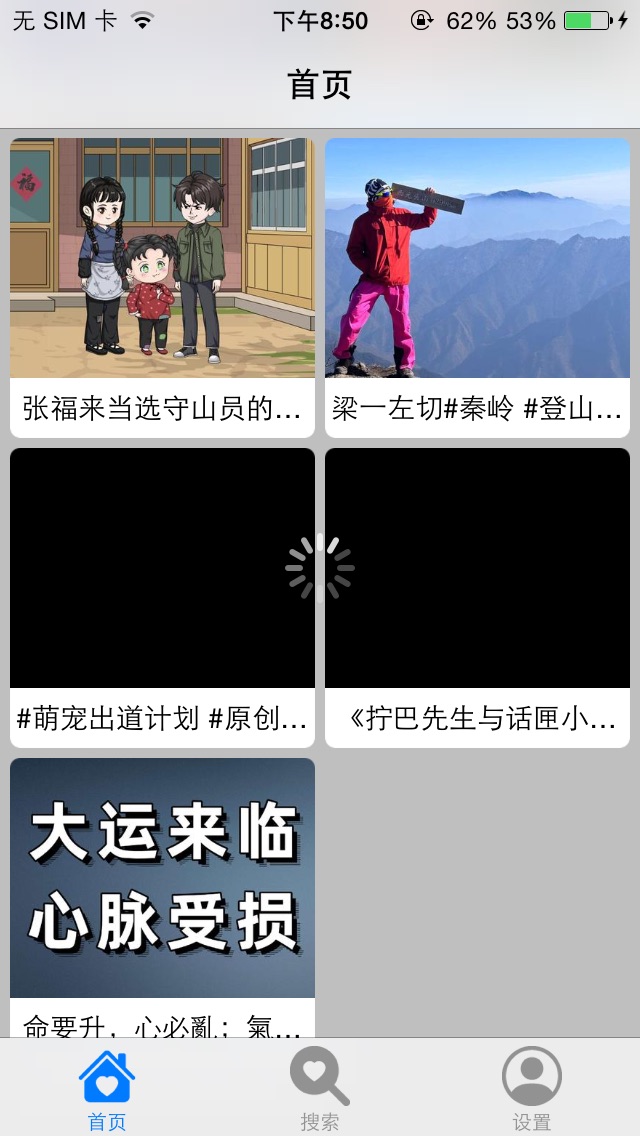Image resolution: width=640 pixels, height=1136 pixels.
Task: Open the 张福来当选守山员 video card
Action: tap(162, 287)
